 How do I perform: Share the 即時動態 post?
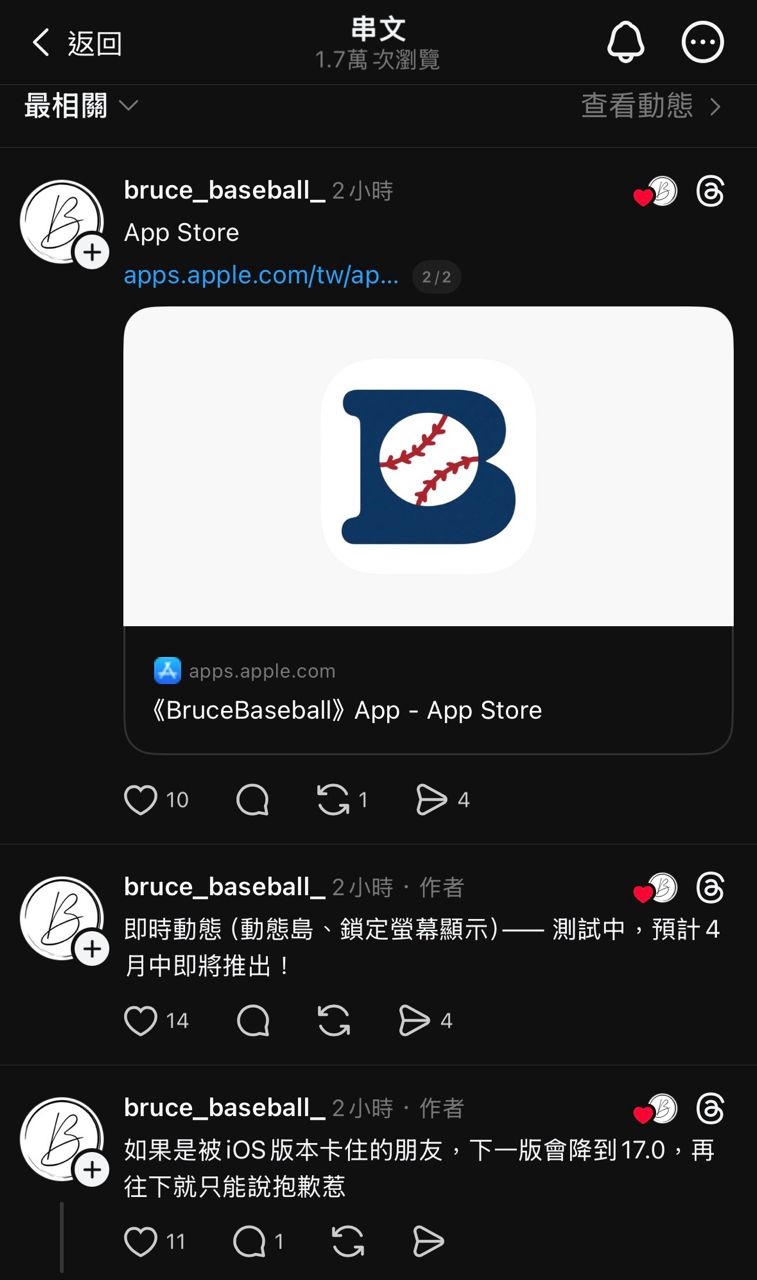pyautogui.click(x=414, y=1021)
